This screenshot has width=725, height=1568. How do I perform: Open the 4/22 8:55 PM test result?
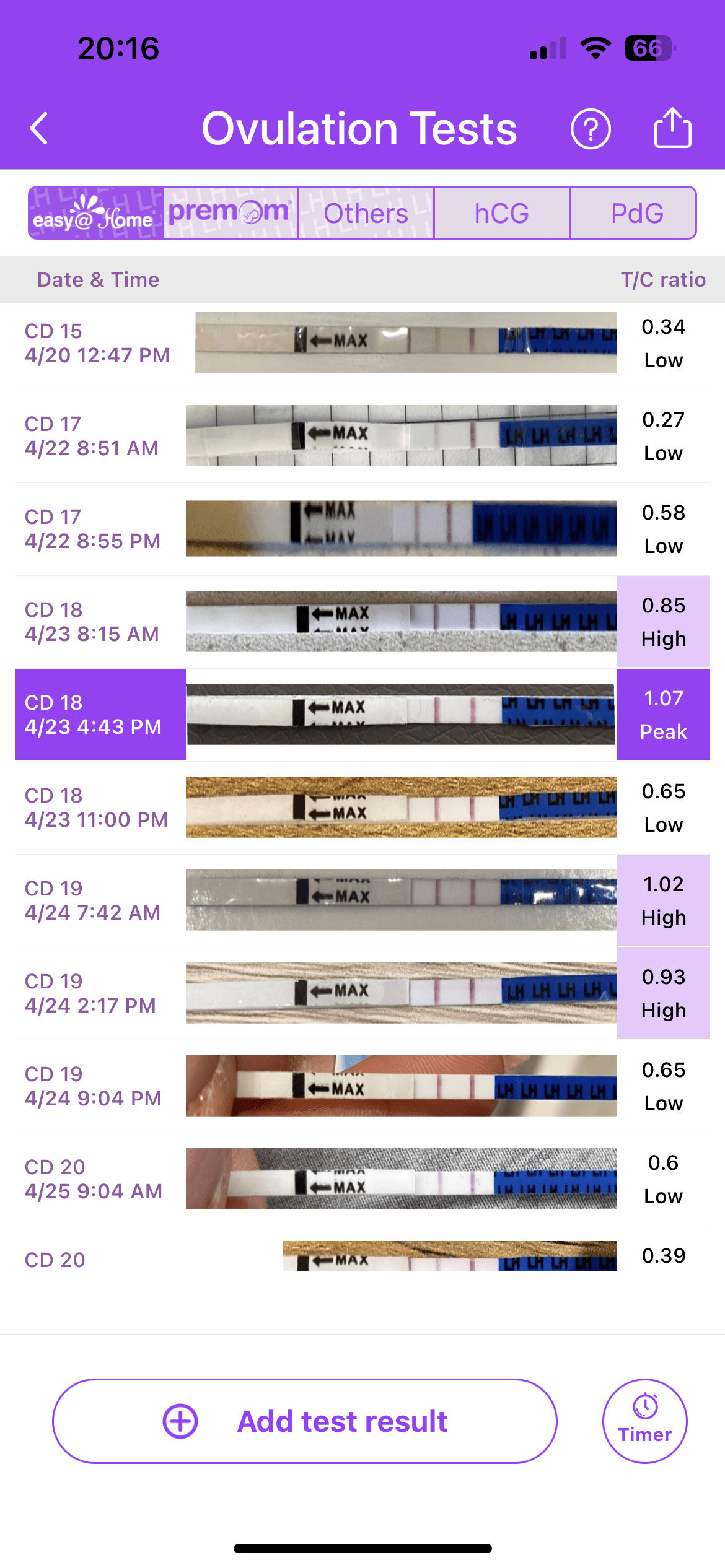click(x=362, y=529)
